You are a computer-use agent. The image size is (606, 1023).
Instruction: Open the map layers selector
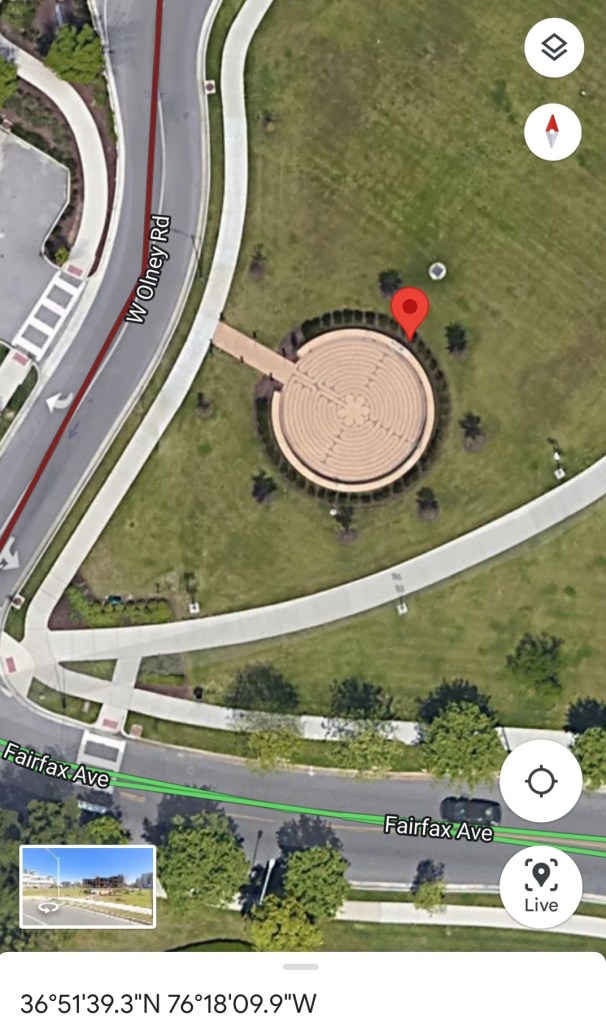point(553,48)
